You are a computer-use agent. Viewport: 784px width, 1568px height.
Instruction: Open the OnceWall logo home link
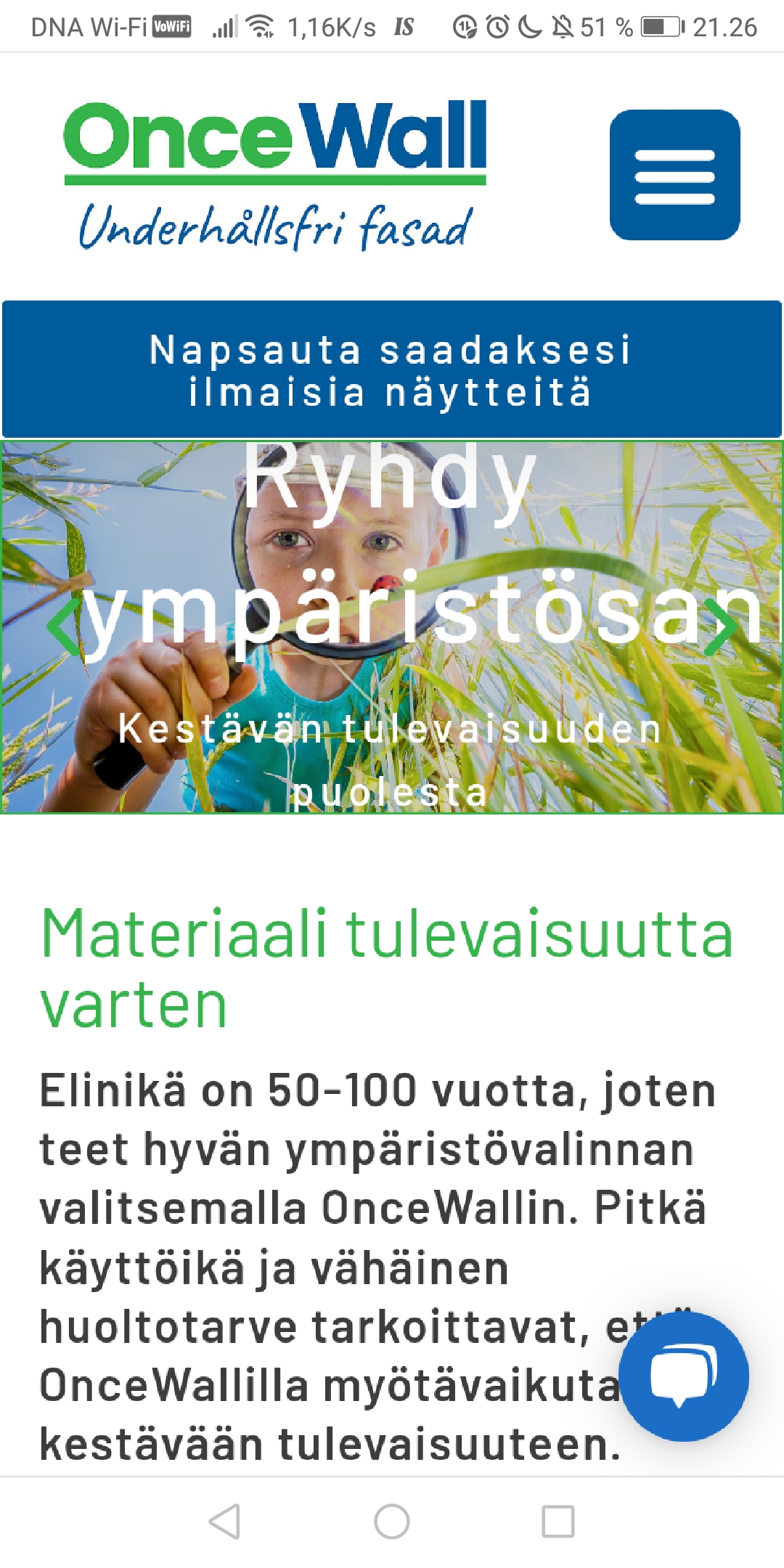point(275,174)
